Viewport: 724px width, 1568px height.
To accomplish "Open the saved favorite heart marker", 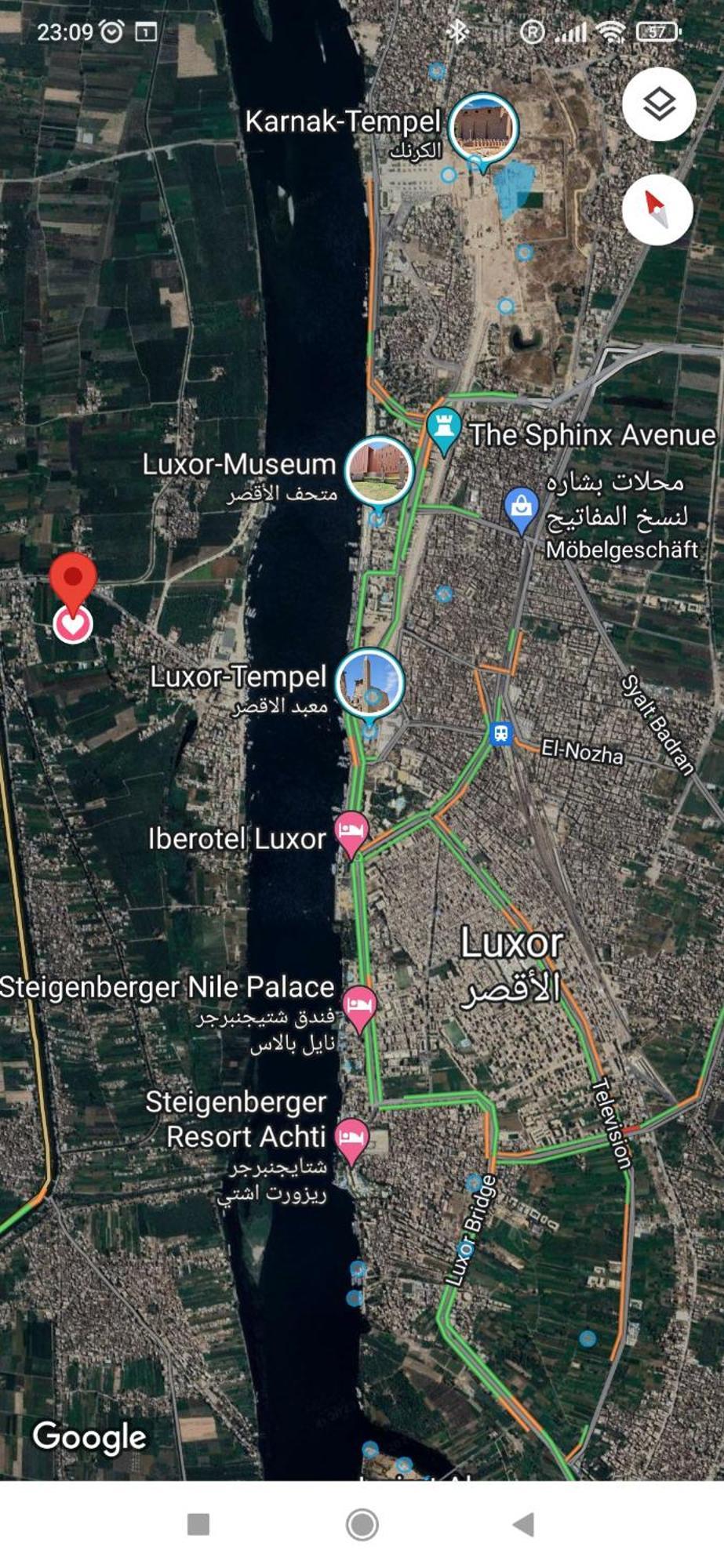I will click(x=73, y=625).
